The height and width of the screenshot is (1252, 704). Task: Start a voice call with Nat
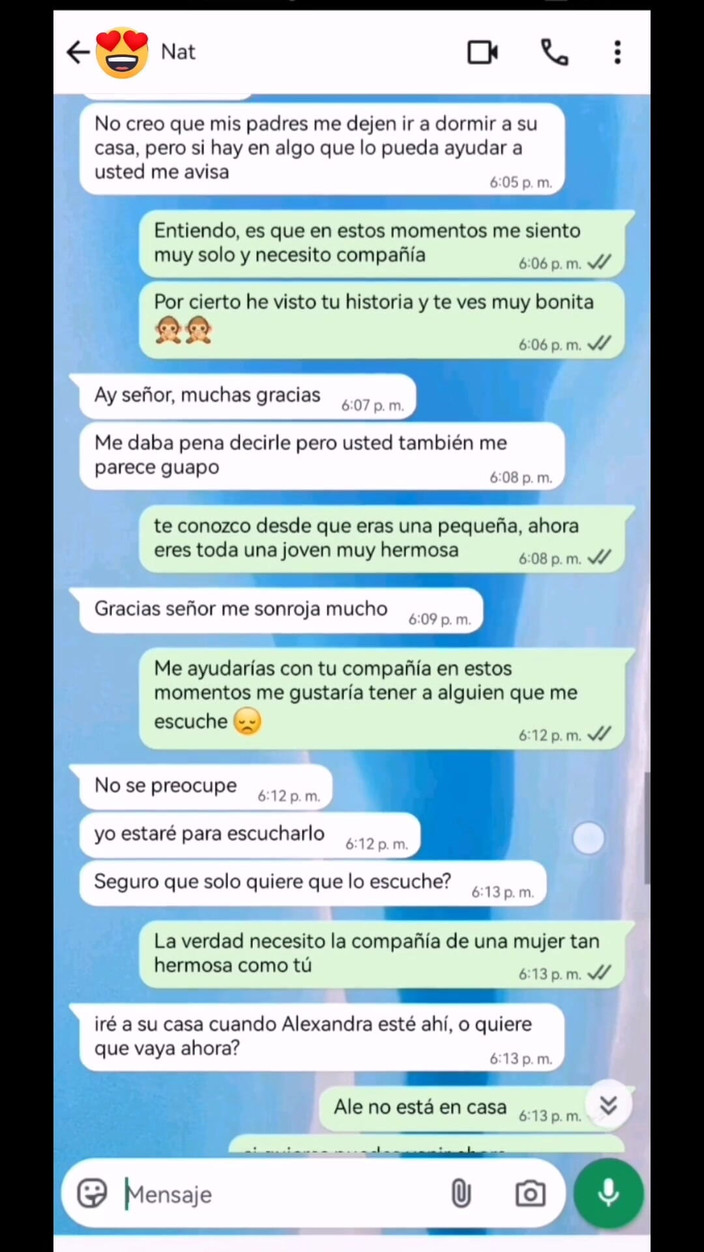point(554,52)
